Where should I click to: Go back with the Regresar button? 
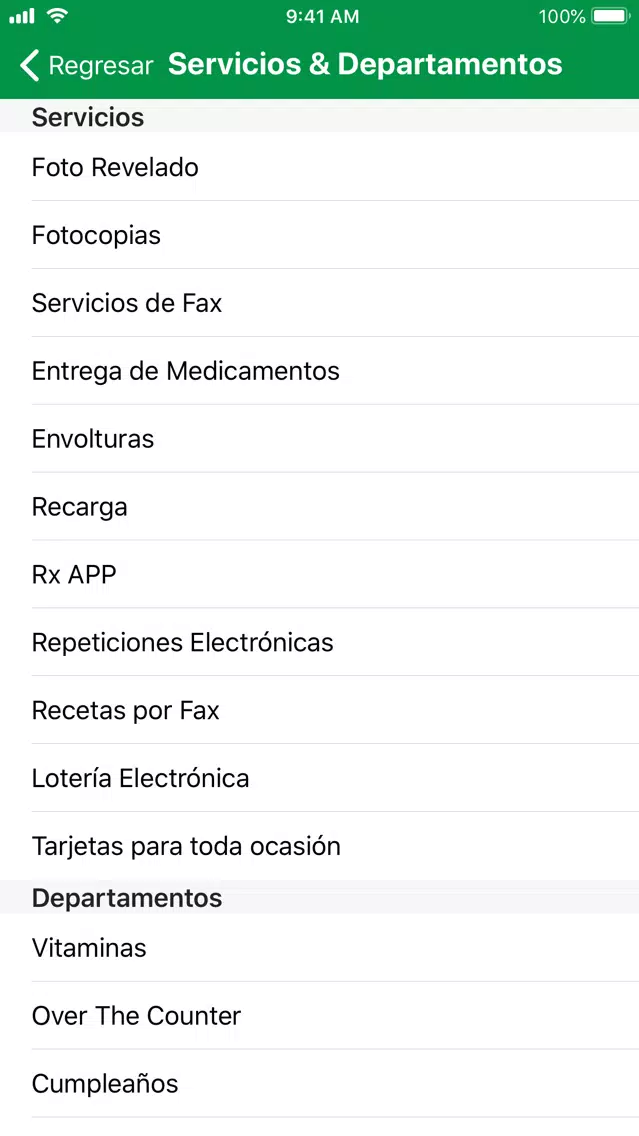point(86,65)
